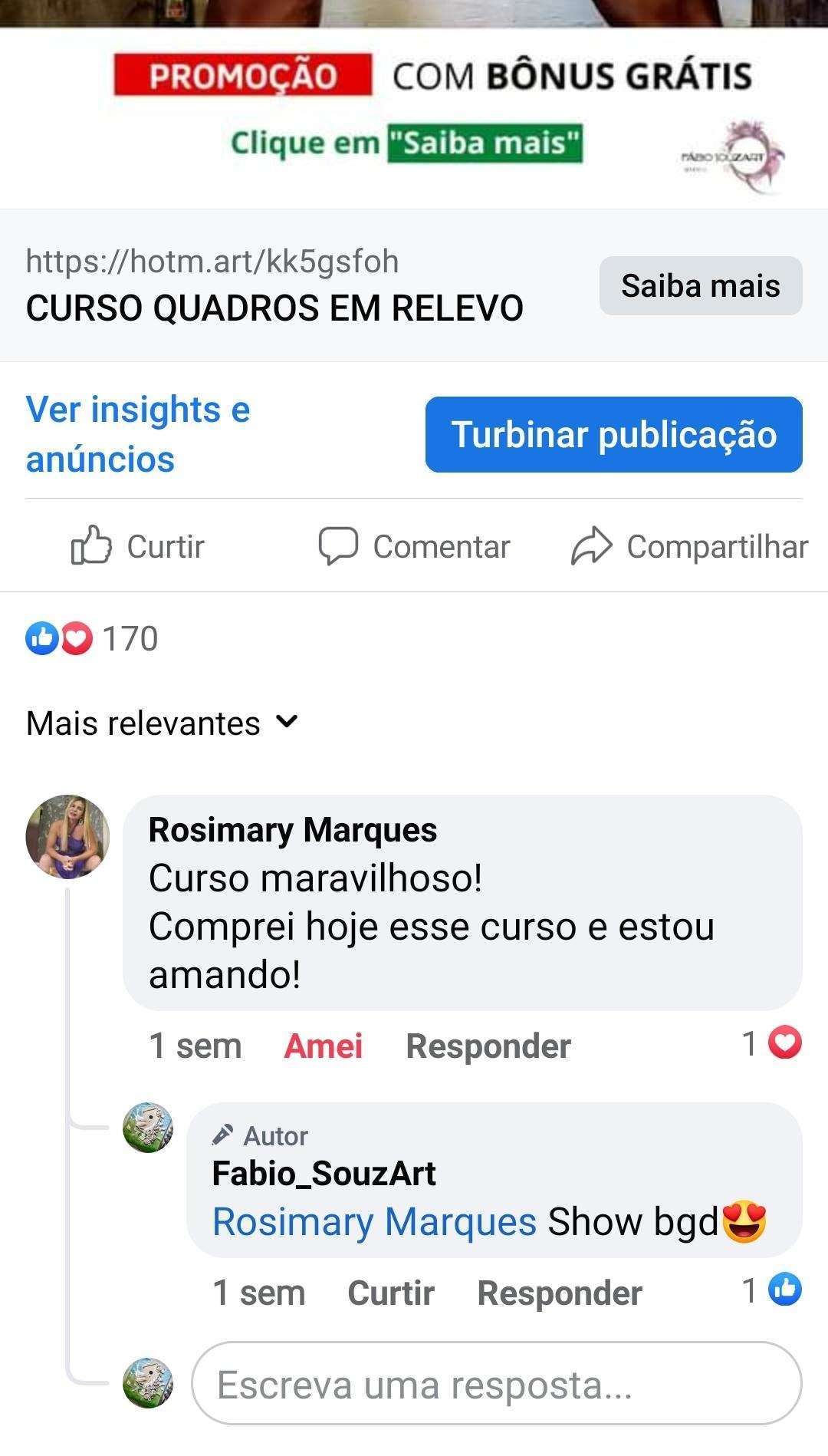View the 170 reactions list

(92, 638)
